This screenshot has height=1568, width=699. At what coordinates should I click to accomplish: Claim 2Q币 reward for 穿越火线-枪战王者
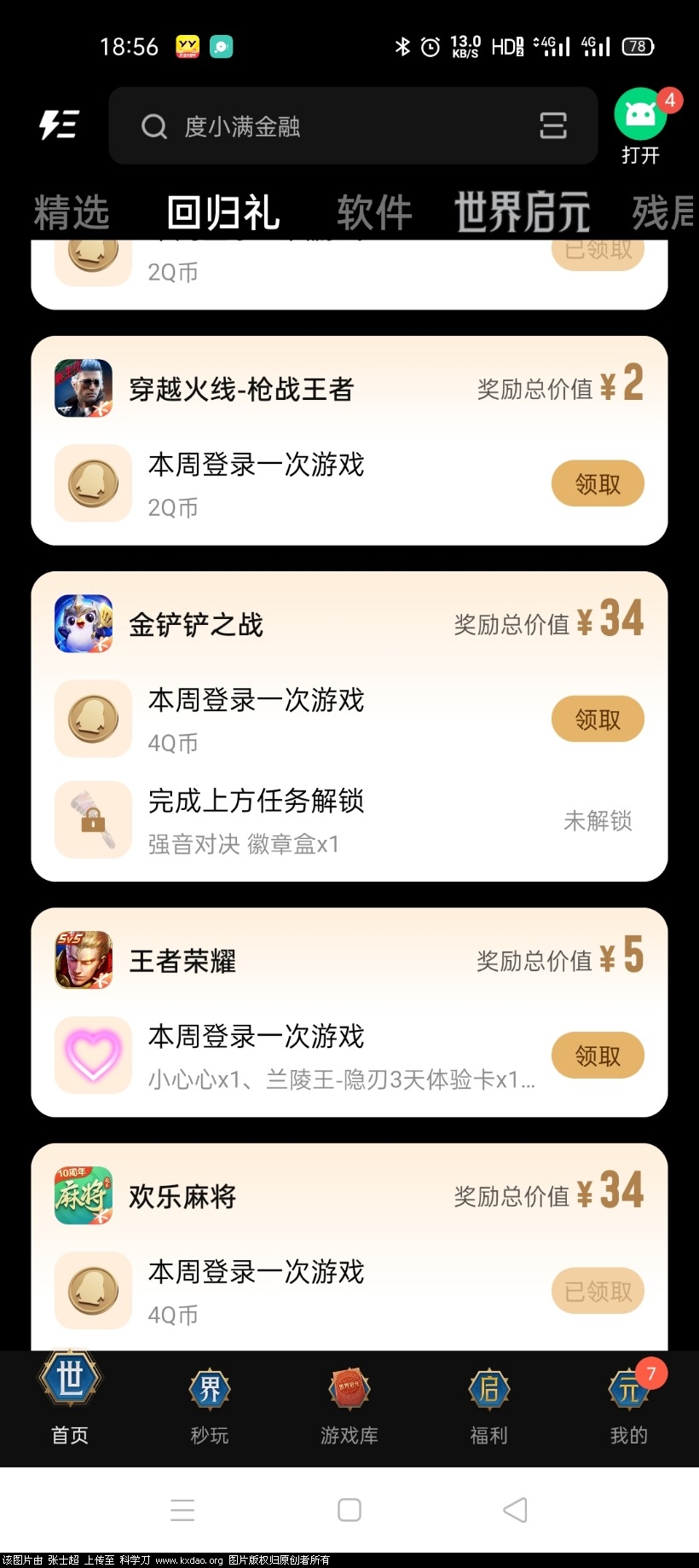pyautogui.click(x=598, y=484)
